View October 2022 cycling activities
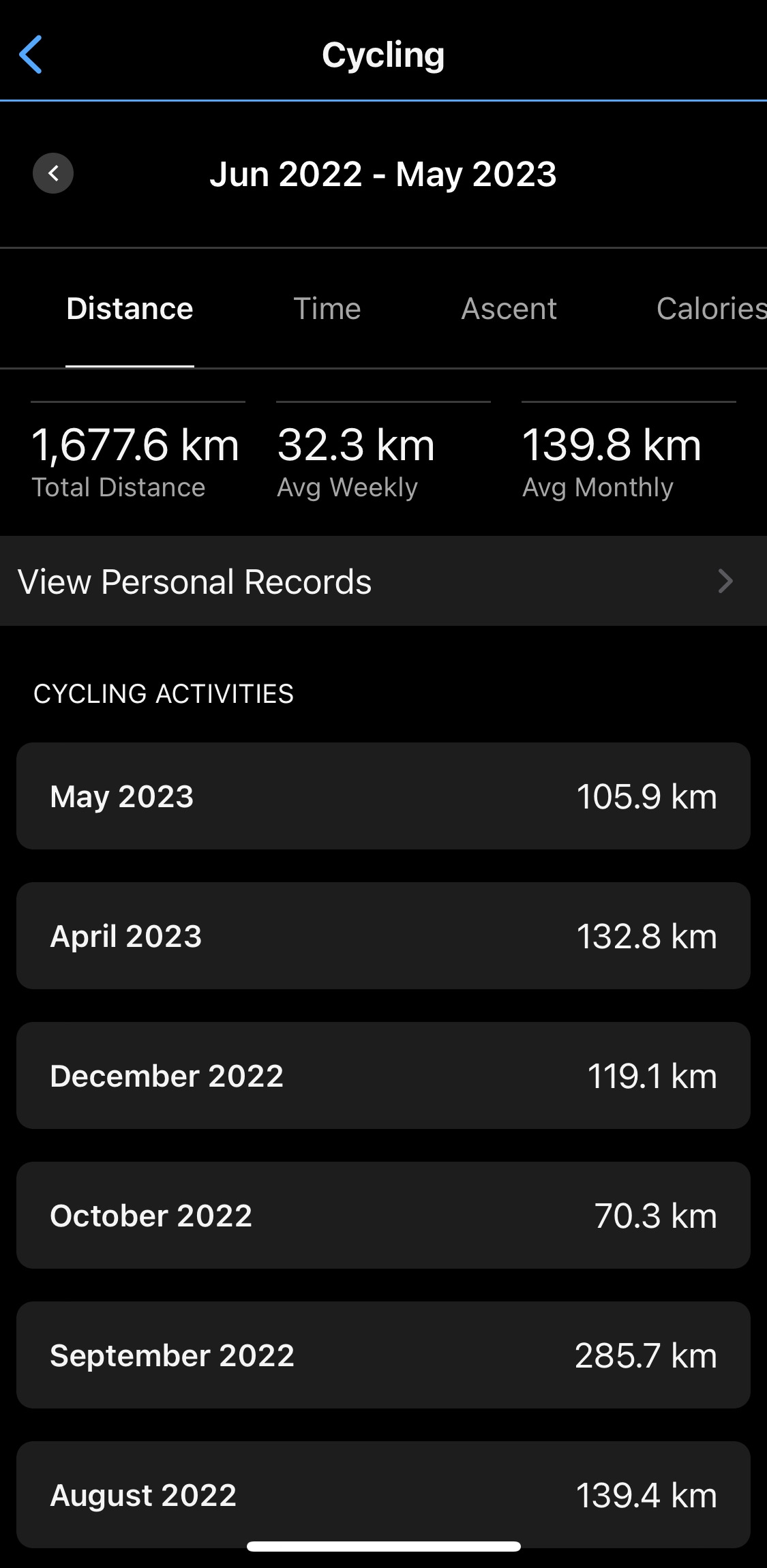This screenshot has width=767, height=1568. pyautogui.click(x=383, y=1216)
